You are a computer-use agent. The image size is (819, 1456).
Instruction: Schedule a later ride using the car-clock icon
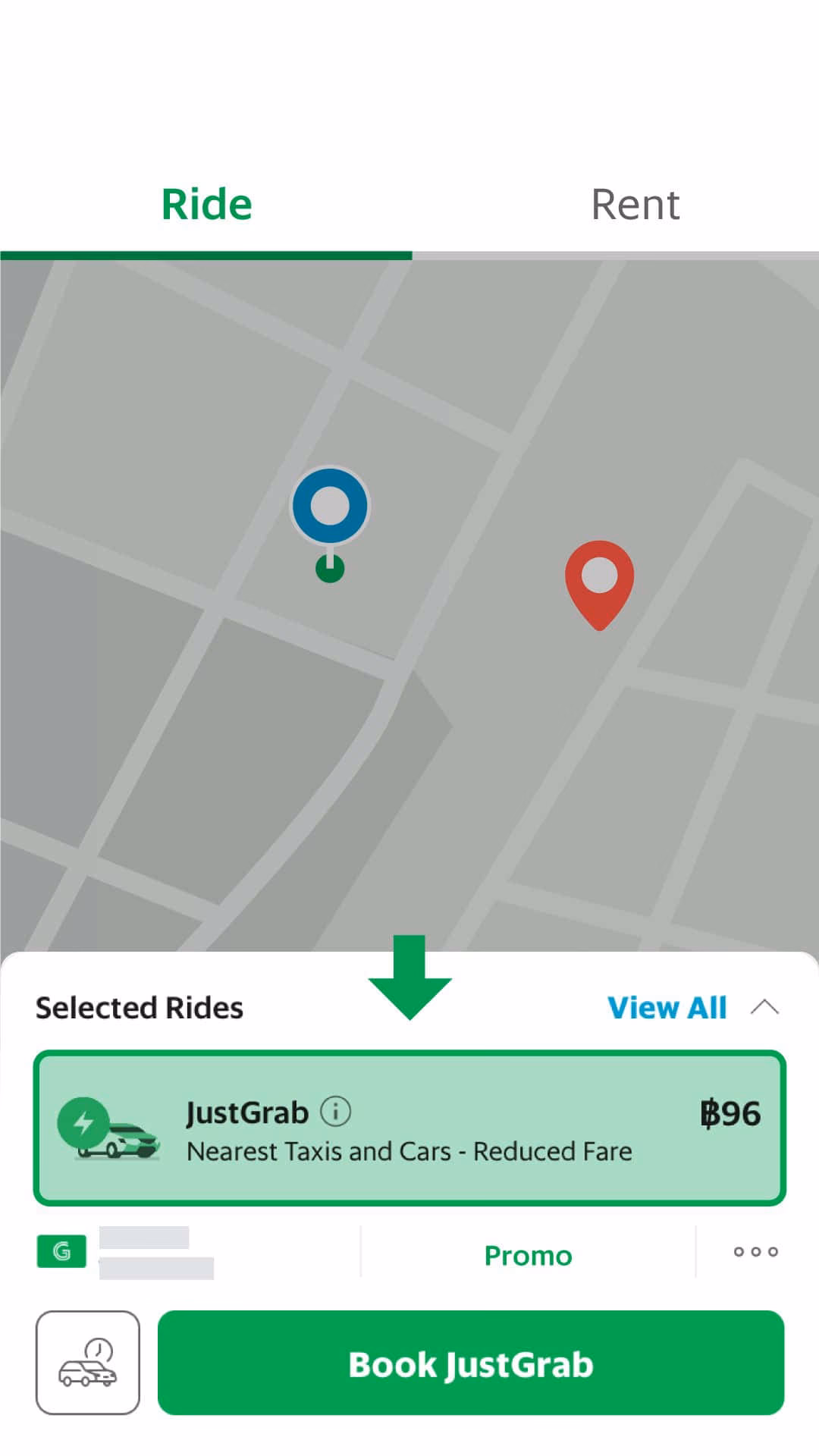[x=88, y=1363]
